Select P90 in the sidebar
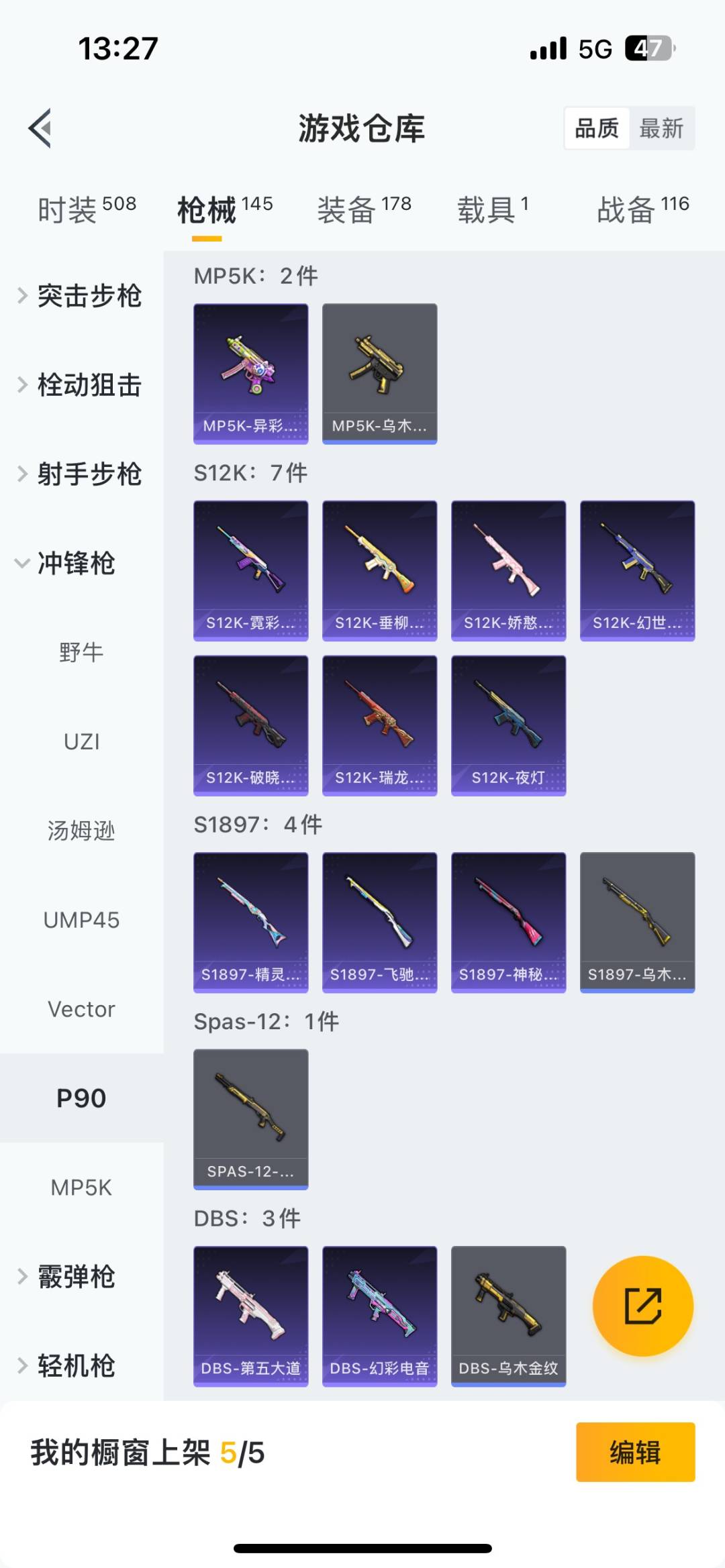 [82, 1098]
